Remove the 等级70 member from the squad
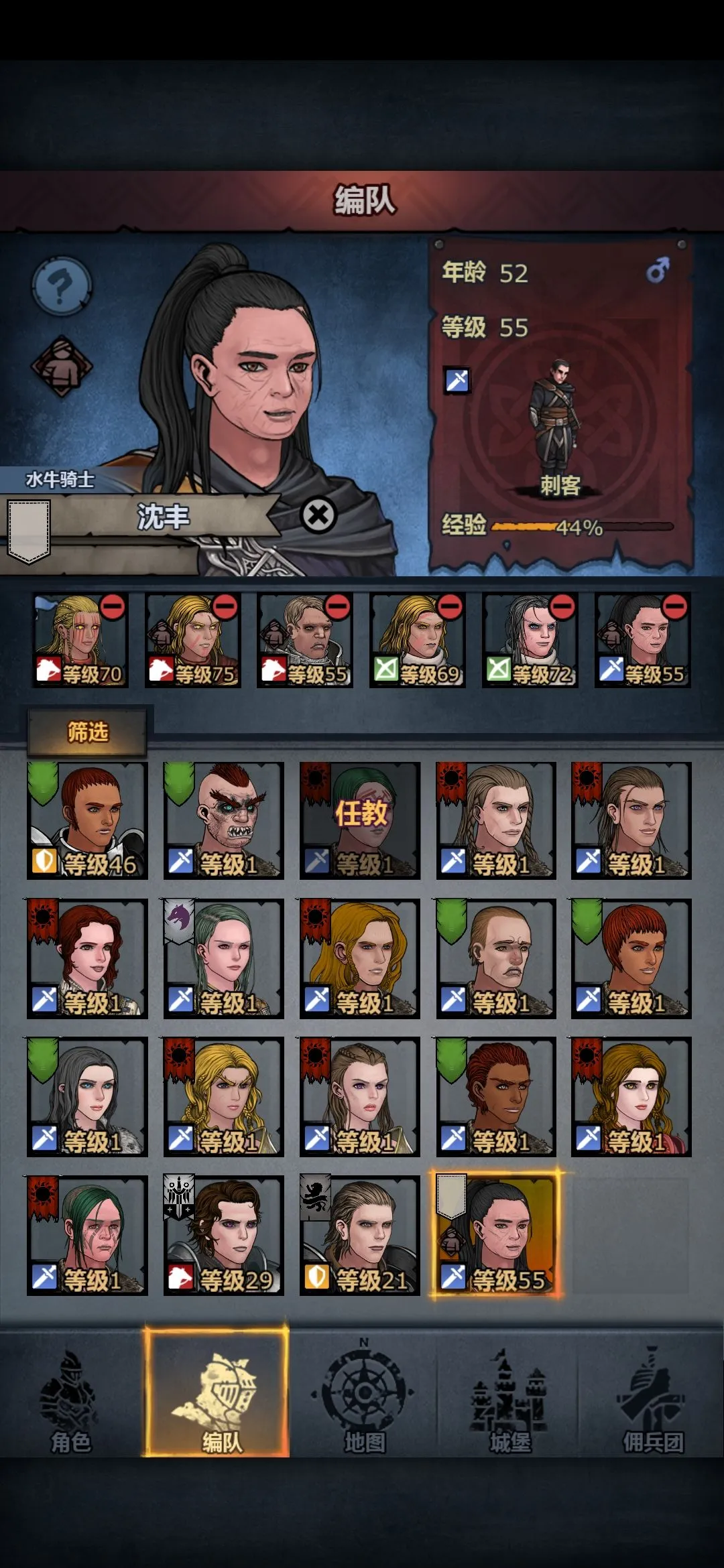The image size is (724, 1568). pyautogui.click(x=113, y=607)
